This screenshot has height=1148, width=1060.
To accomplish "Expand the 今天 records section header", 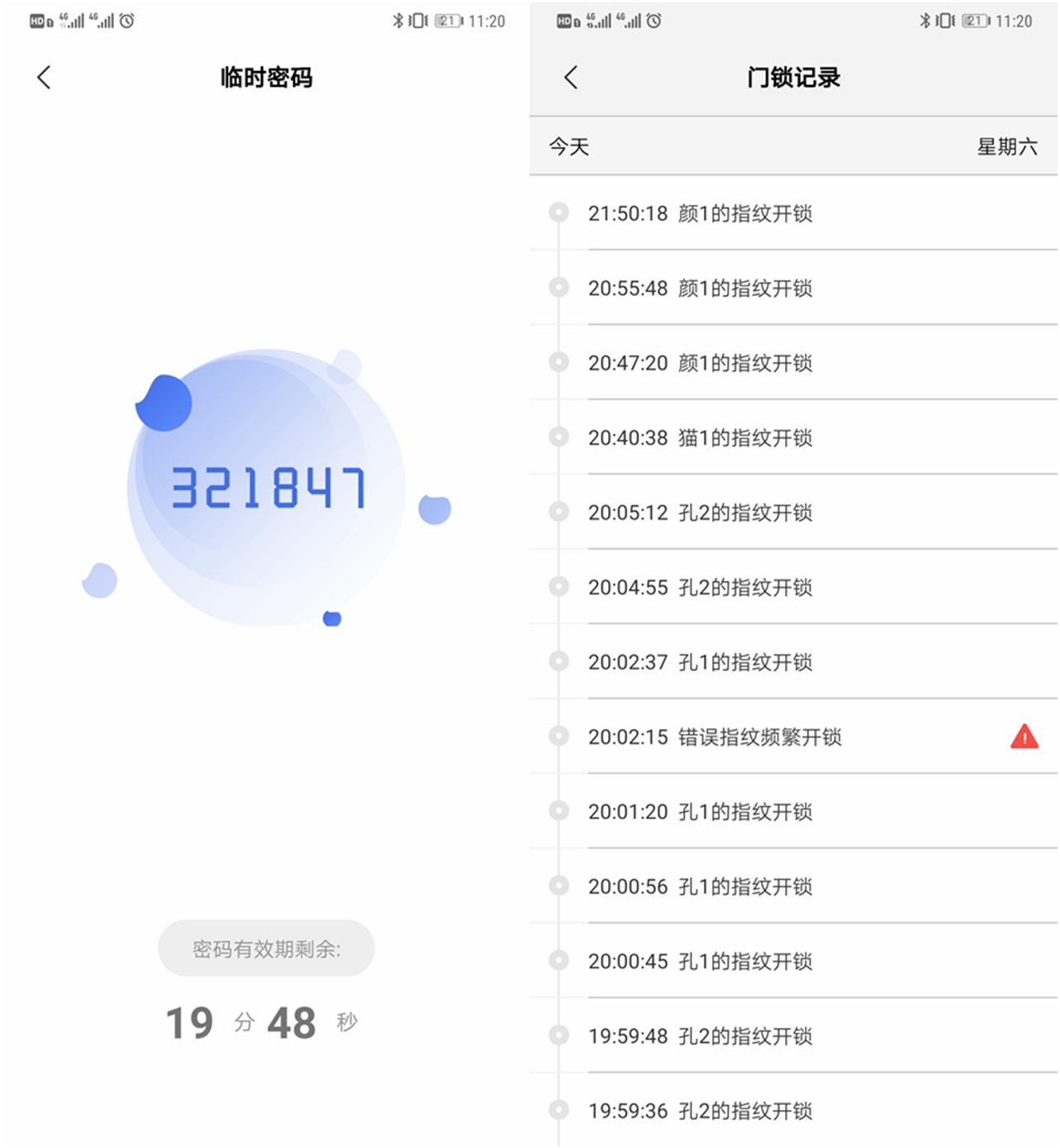I will click(567, 146).
